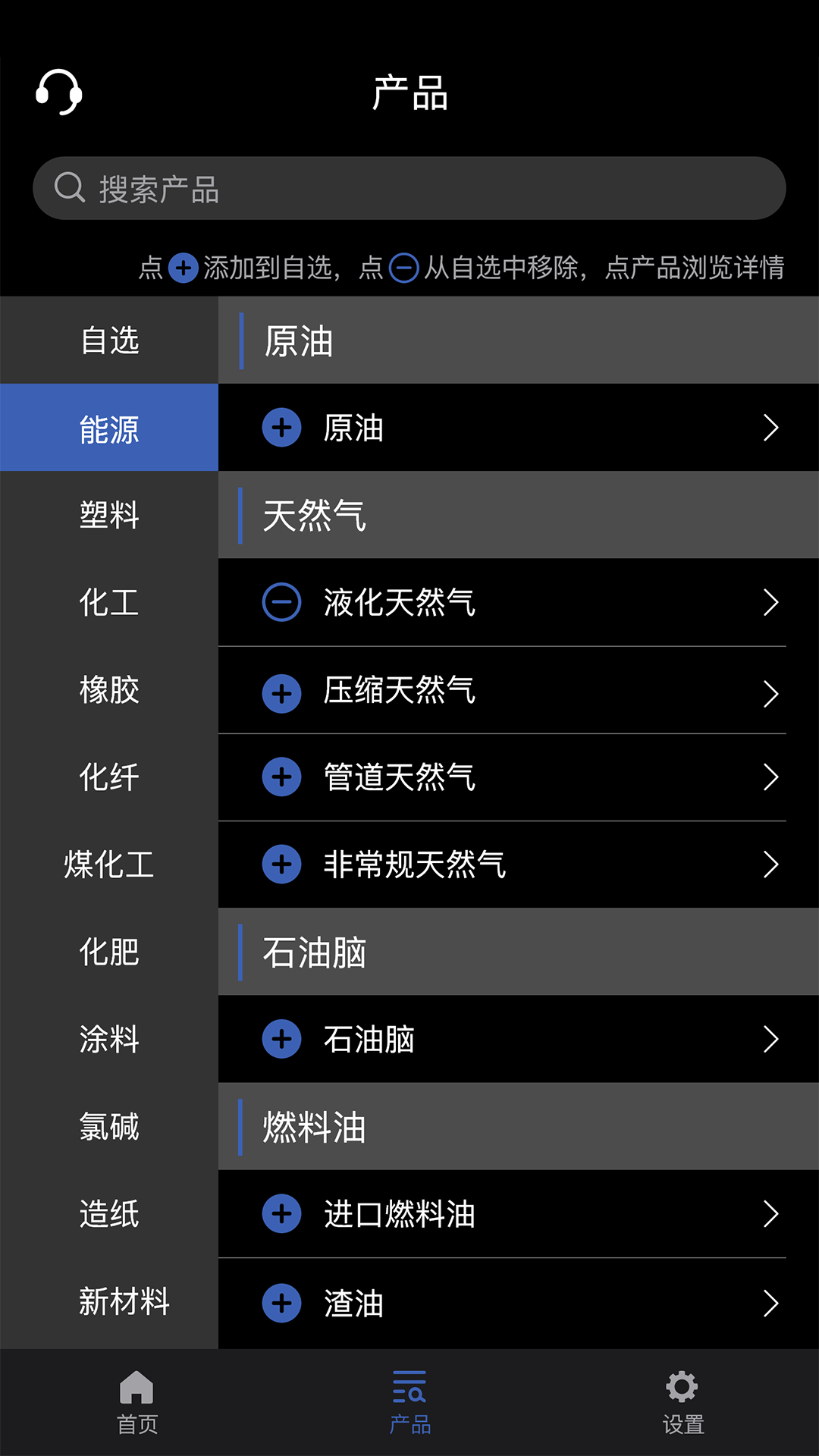
Task: Add 压缩天然气 to favorites with plus button
Action: click(x=281, y=692)
